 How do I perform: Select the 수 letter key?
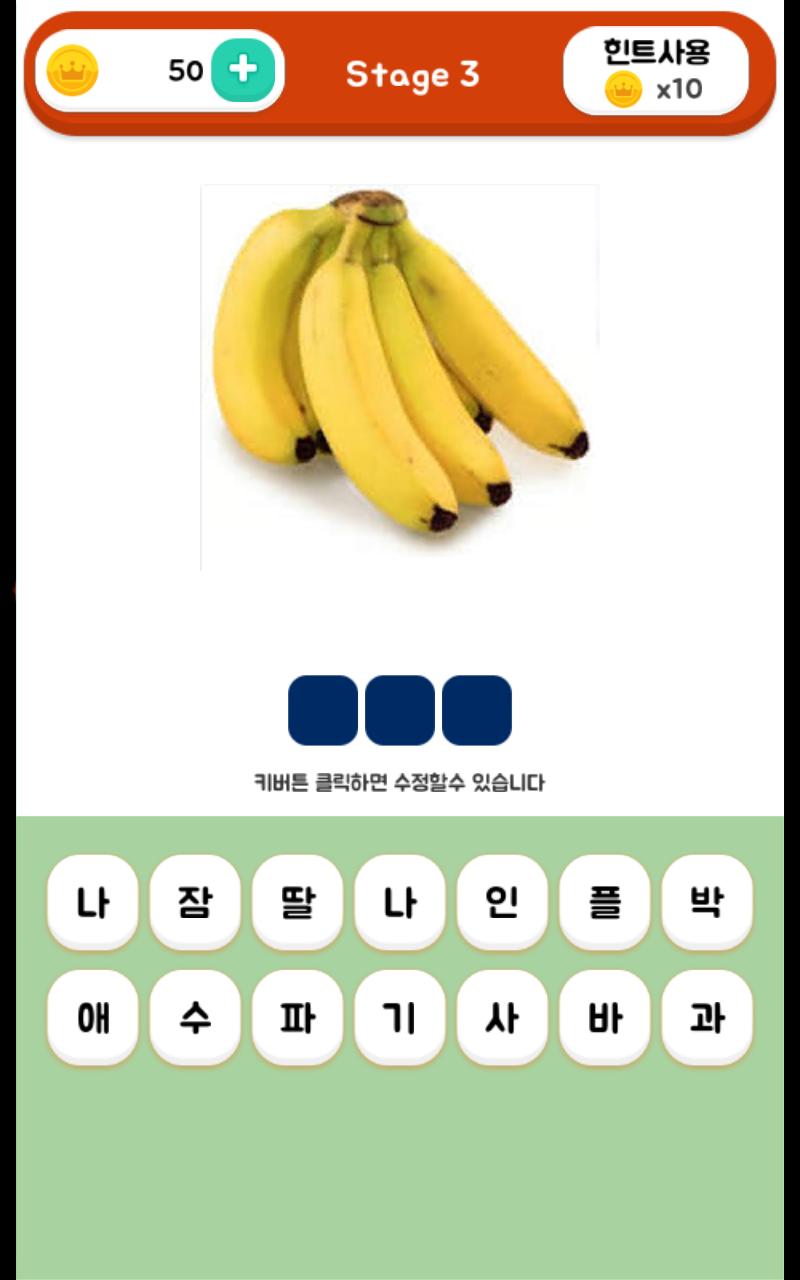tap(195, 1017)
